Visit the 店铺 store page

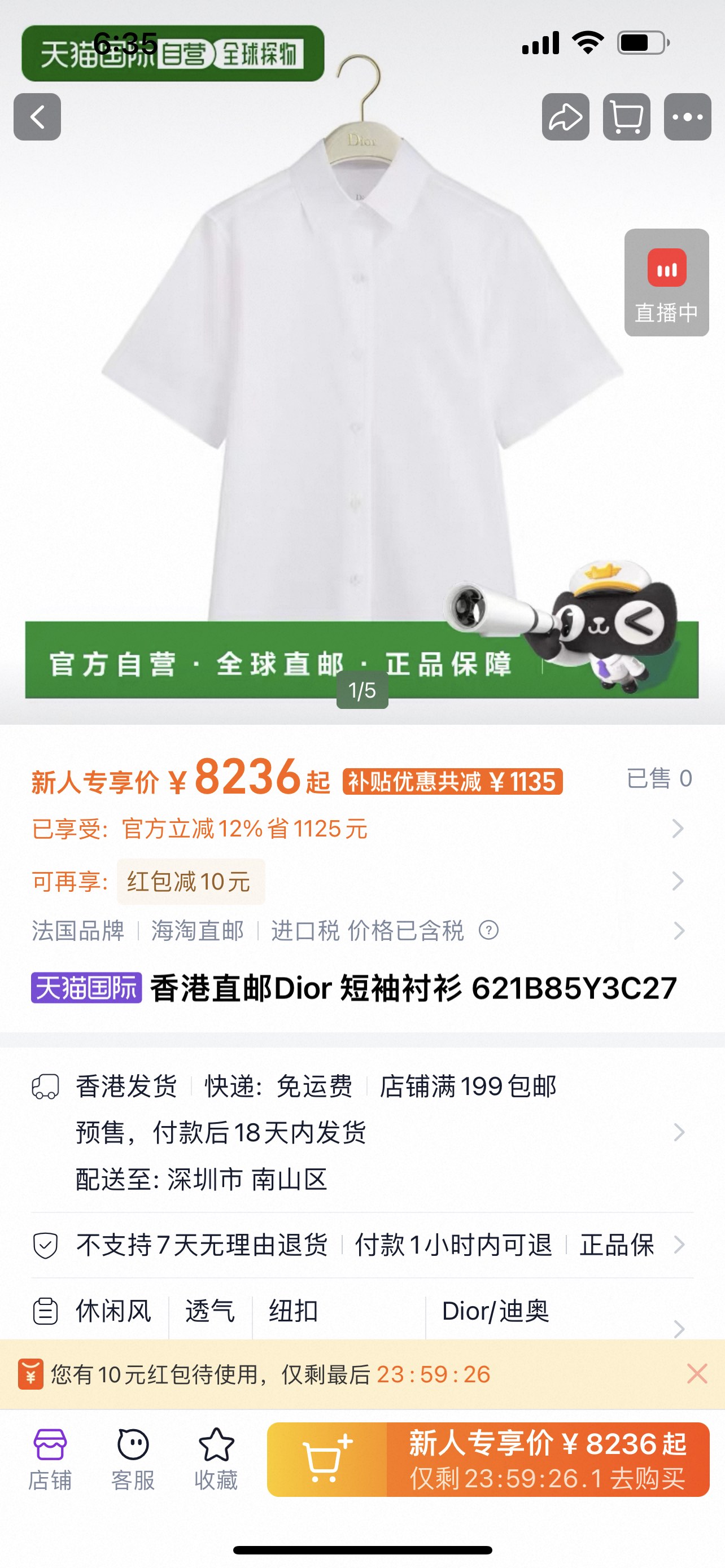point(50,1458)
